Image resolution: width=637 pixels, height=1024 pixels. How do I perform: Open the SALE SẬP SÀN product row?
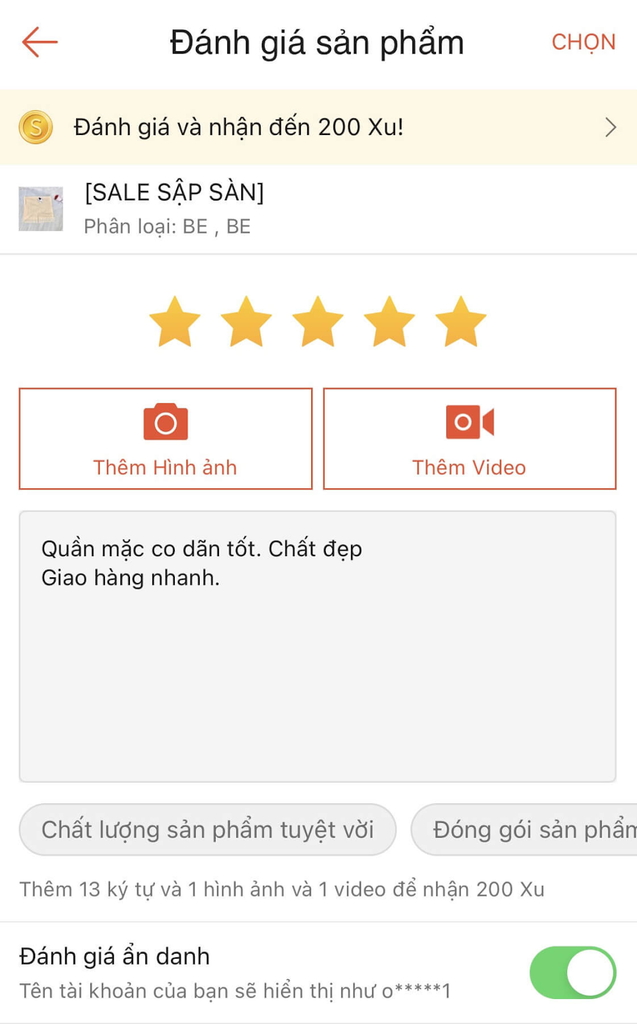[x=318, y=208]
